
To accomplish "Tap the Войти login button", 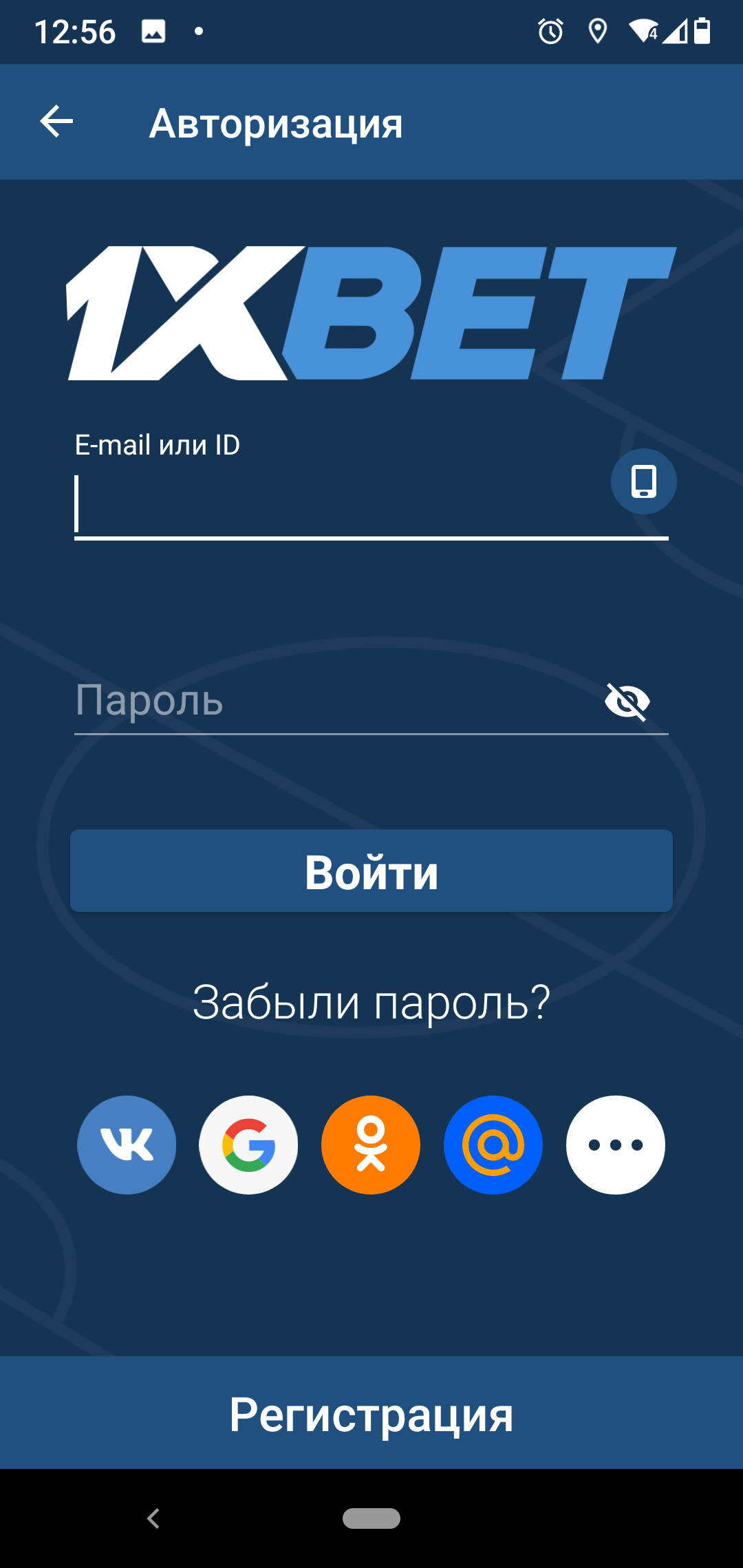I will point(371,871).
